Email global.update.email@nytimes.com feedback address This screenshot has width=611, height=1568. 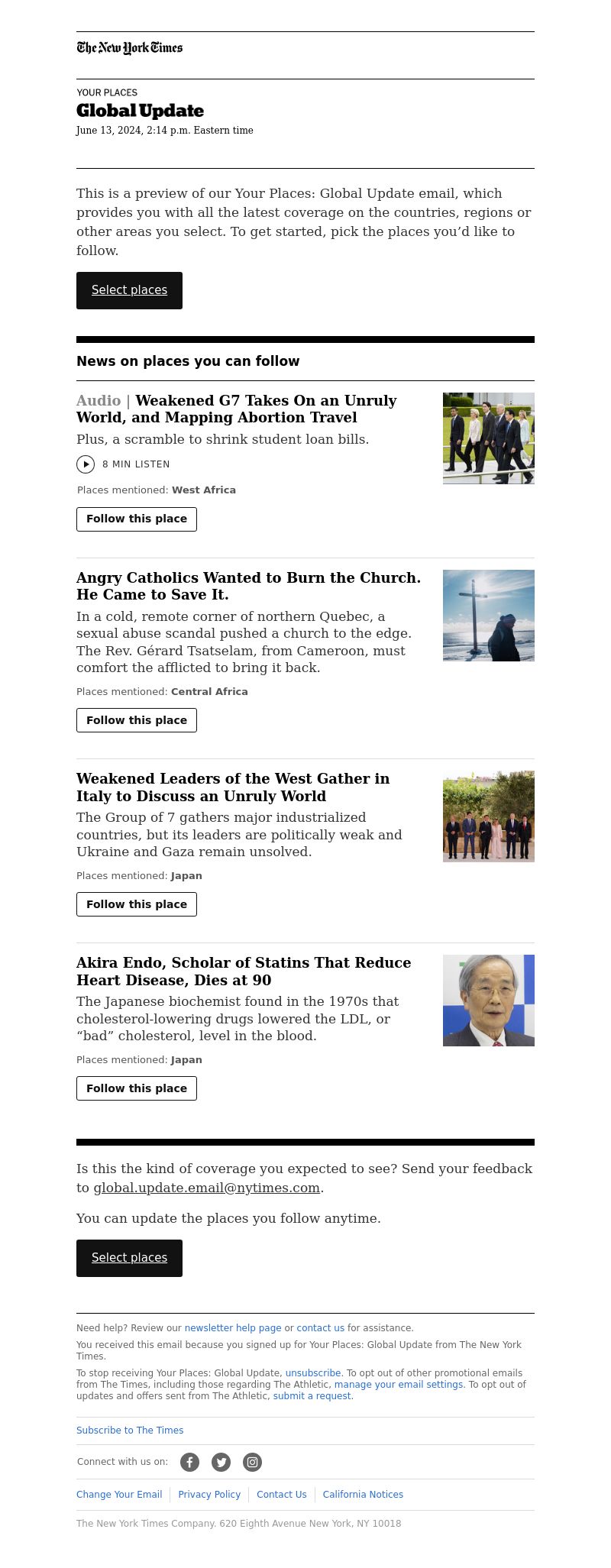click(x=206, y=1188)
